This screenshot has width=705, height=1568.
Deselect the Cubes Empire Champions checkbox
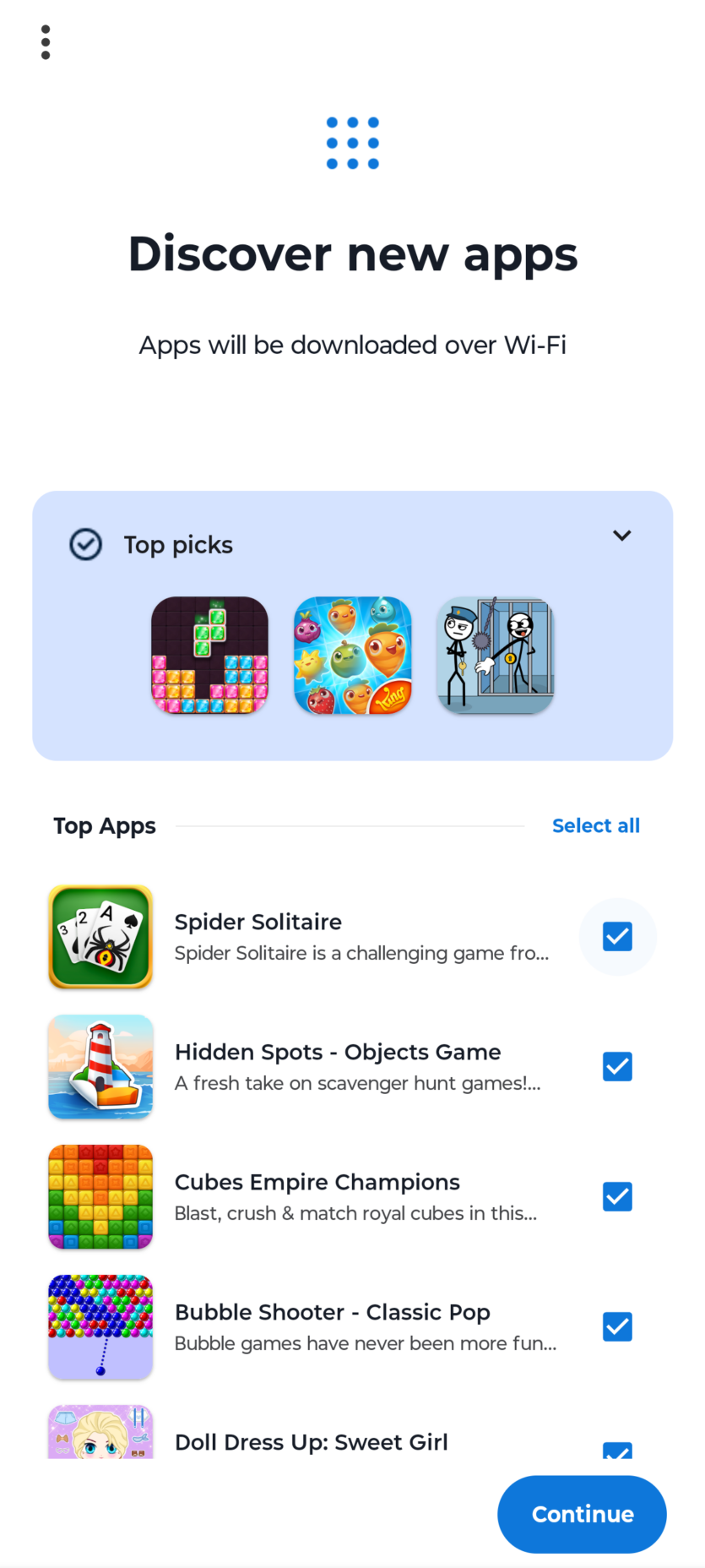[x=617, y=1197]
